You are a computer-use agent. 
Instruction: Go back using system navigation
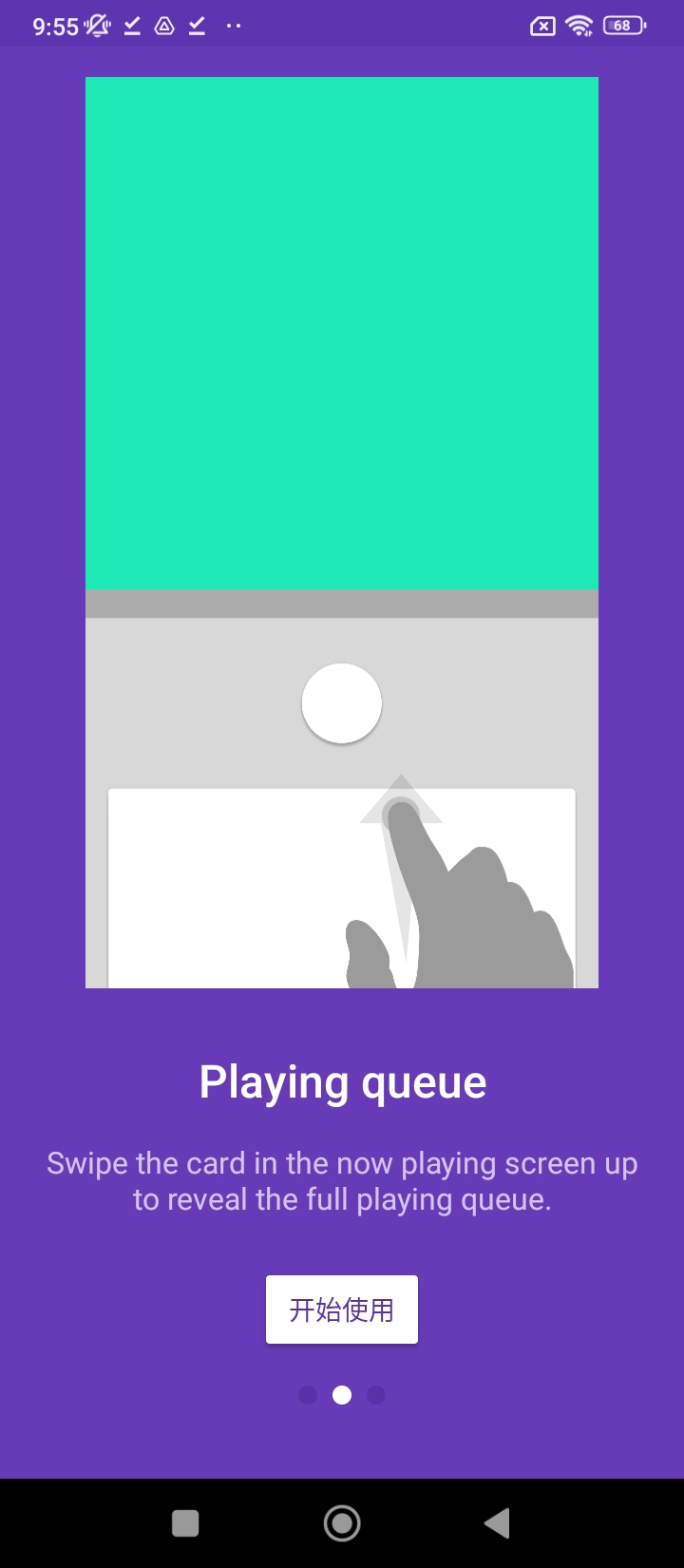[x=497, y=1523]
